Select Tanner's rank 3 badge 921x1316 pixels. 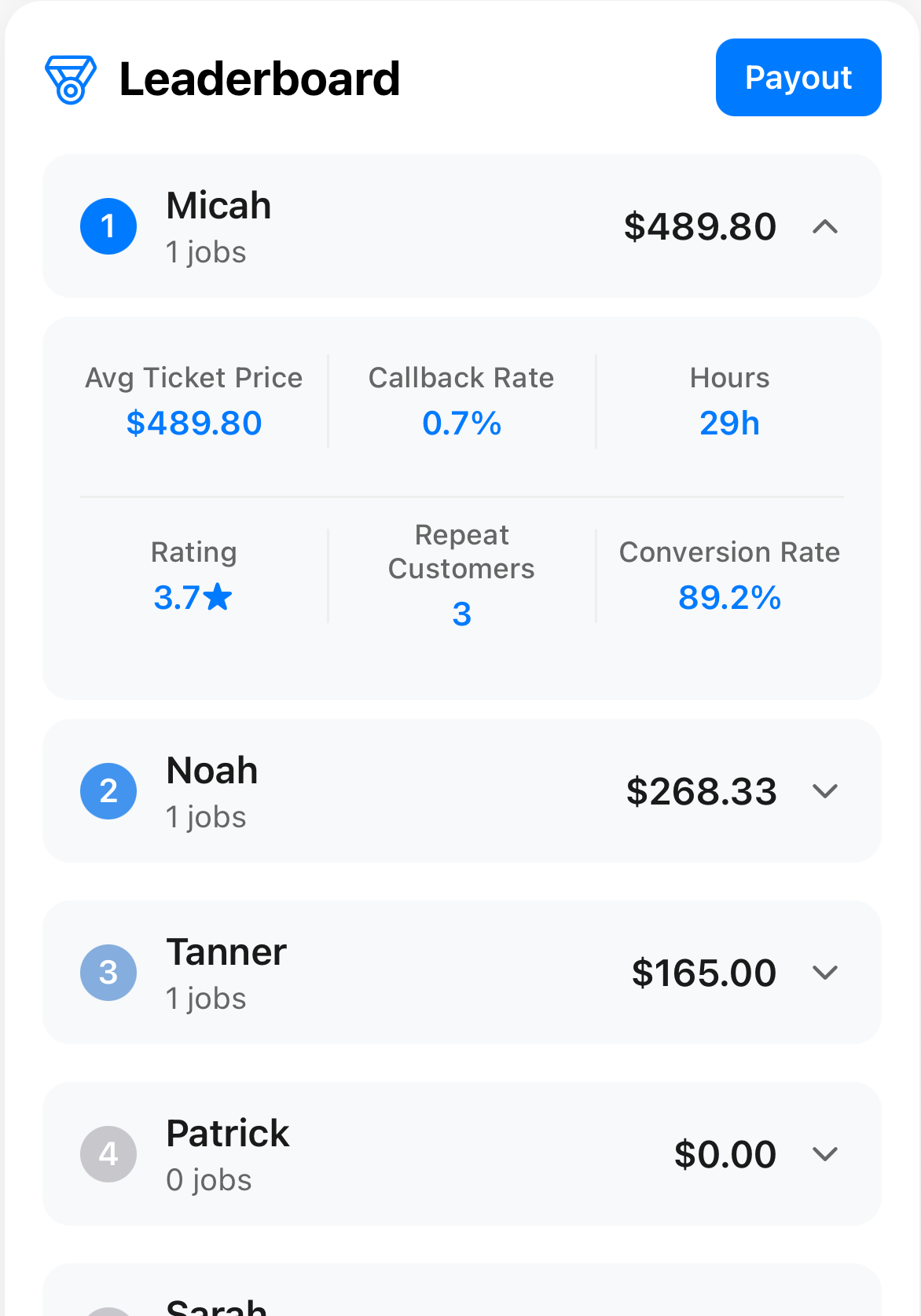click(x=108, y=973)
